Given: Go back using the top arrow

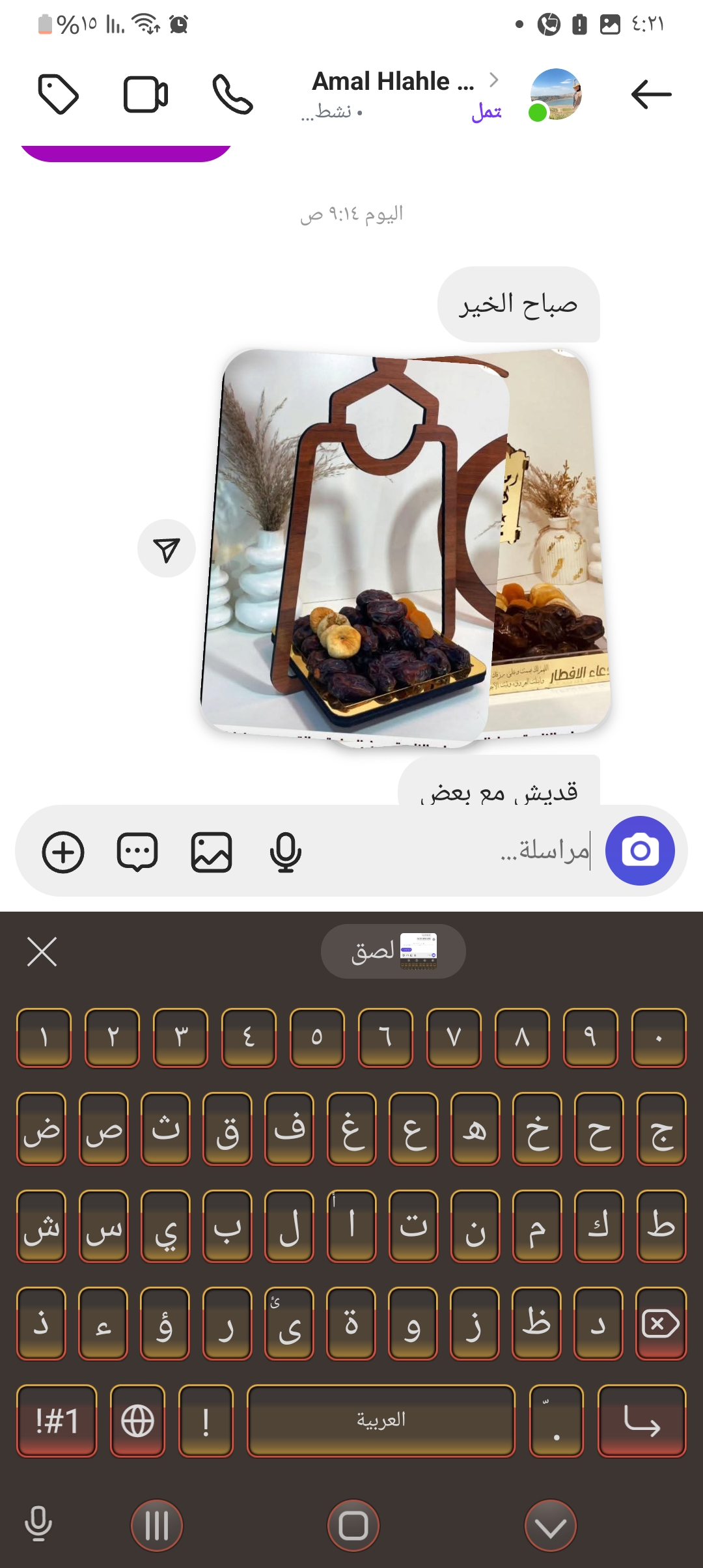Looking at the screenshot, I should (651, 95).
